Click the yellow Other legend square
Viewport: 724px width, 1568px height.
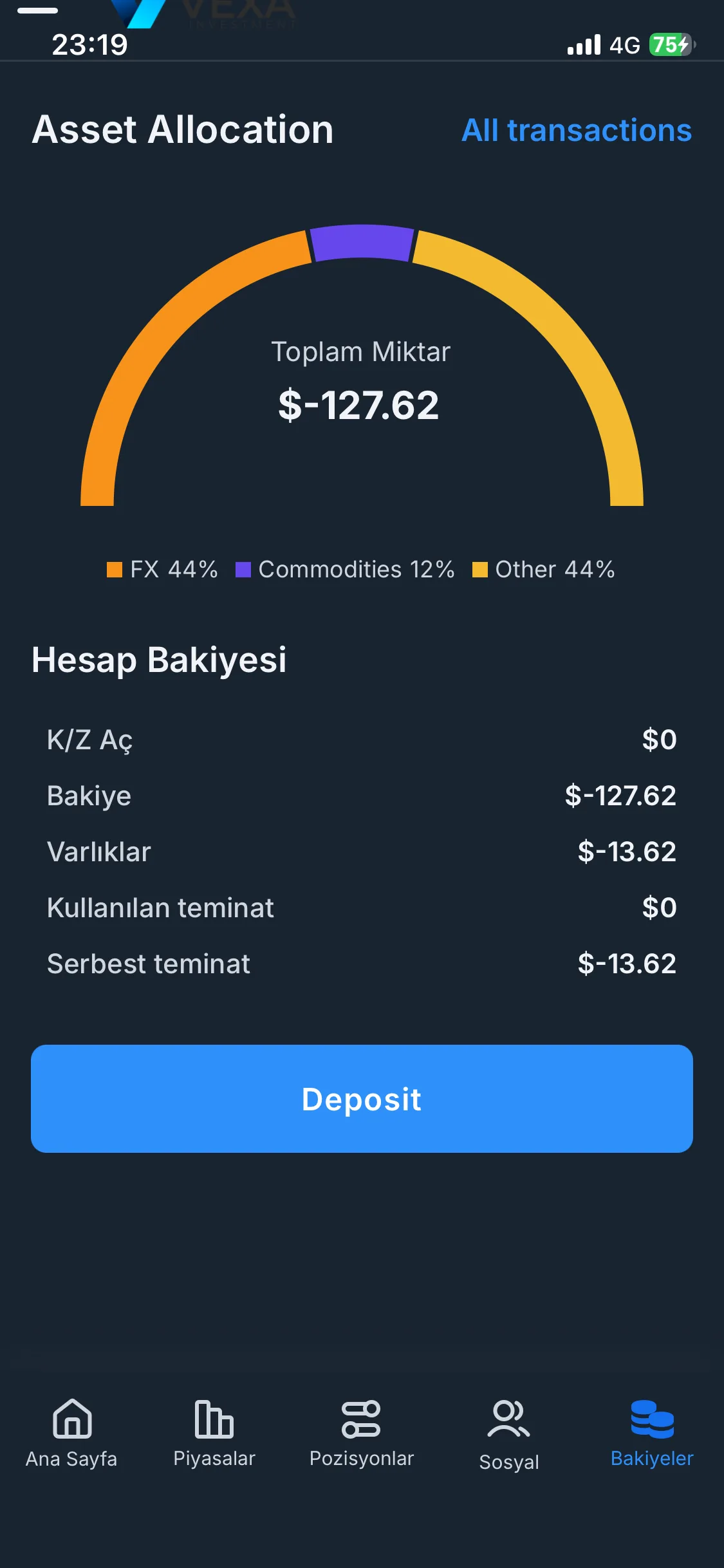(x=481, y=569)
